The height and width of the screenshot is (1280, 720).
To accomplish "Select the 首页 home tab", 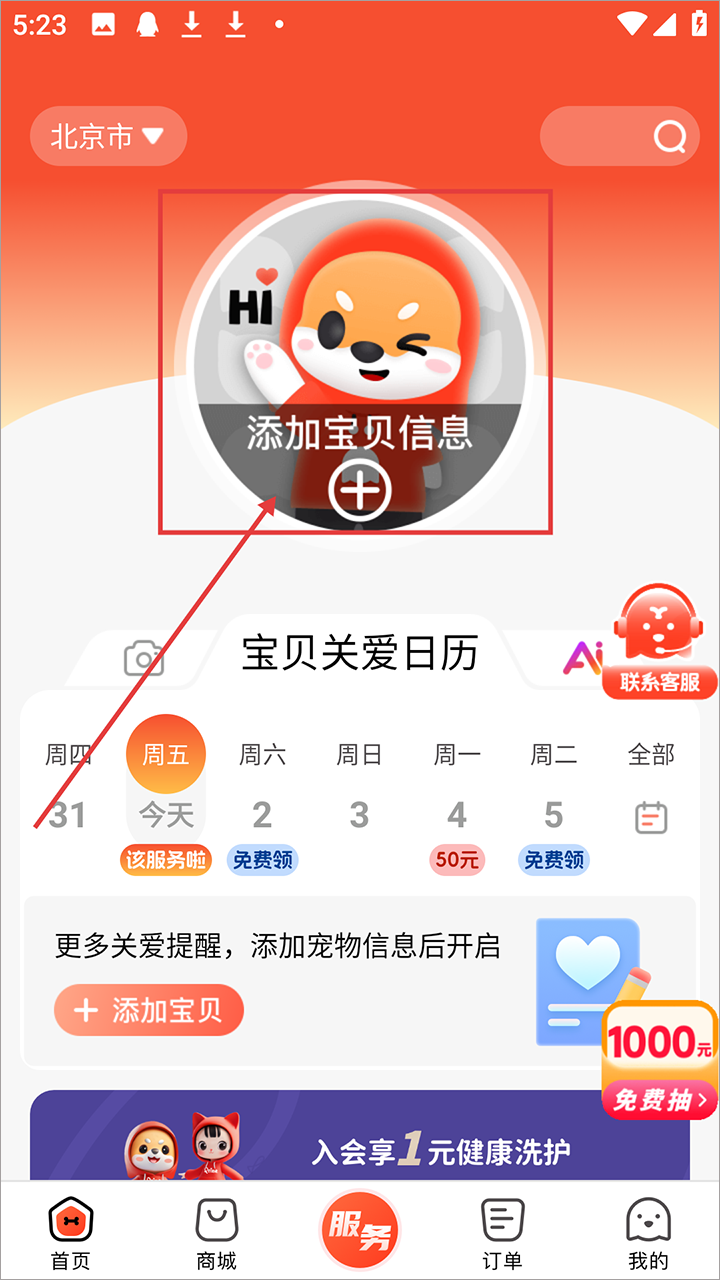I will coord(70,1232).
